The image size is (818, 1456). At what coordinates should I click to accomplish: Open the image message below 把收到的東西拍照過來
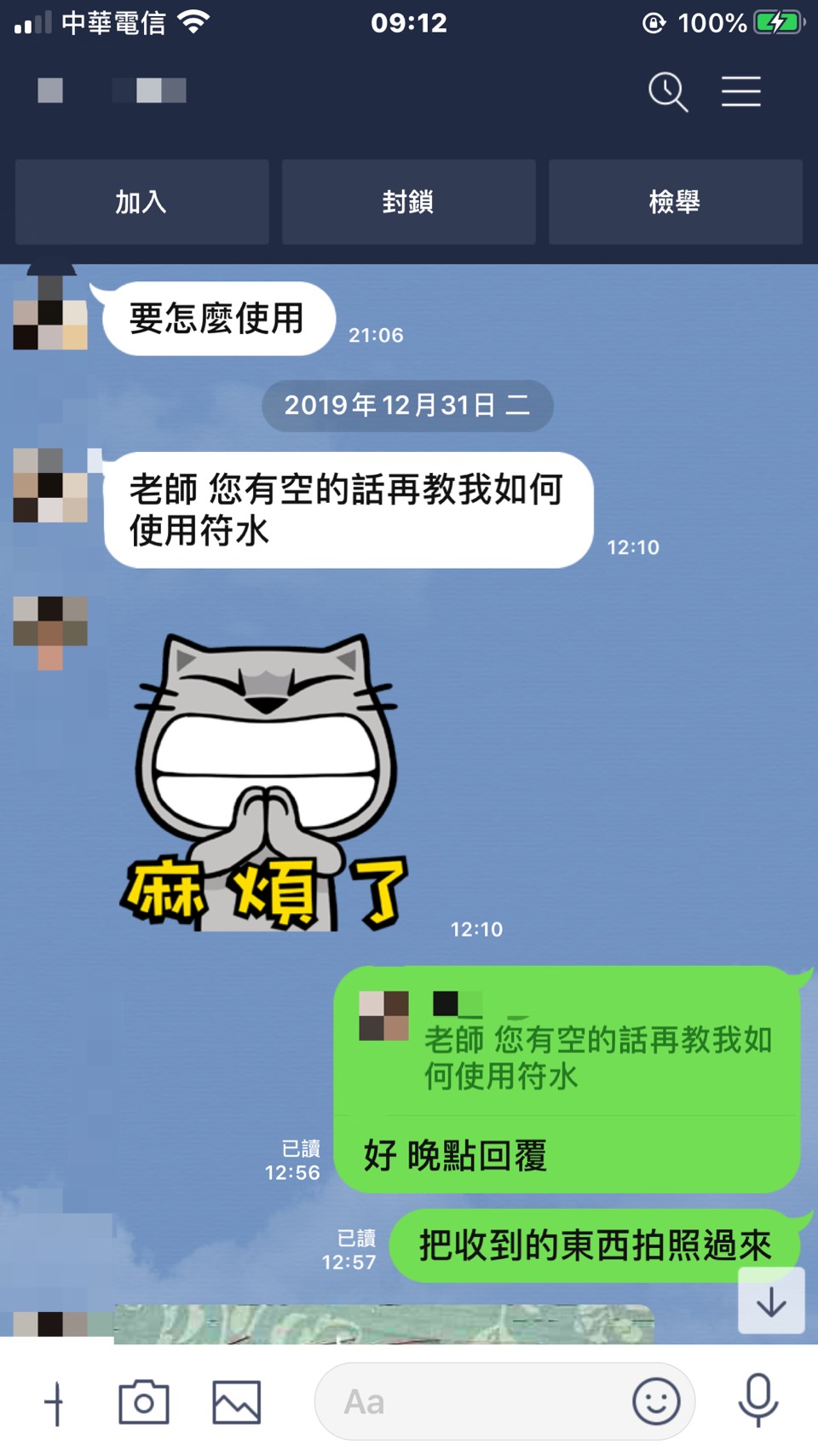click(x=383, y=1324)
